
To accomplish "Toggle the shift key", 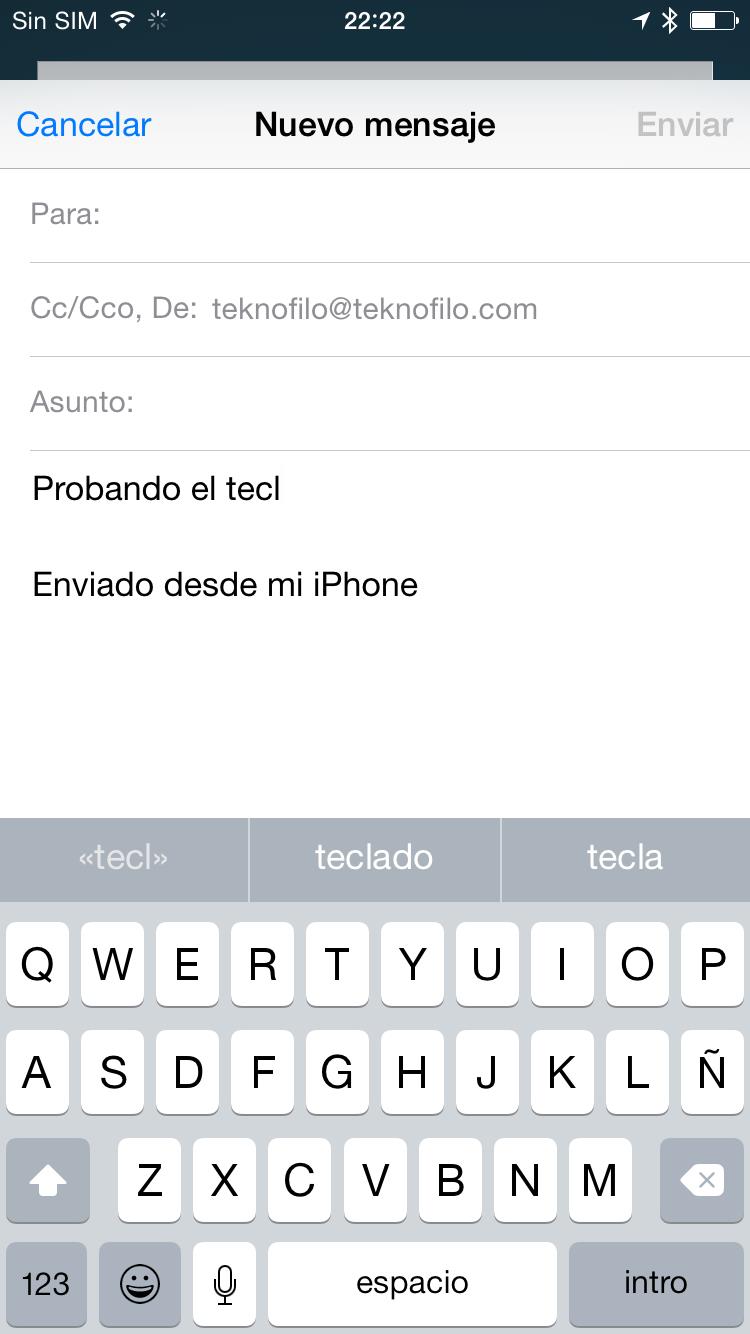I will coord(47,1181).
